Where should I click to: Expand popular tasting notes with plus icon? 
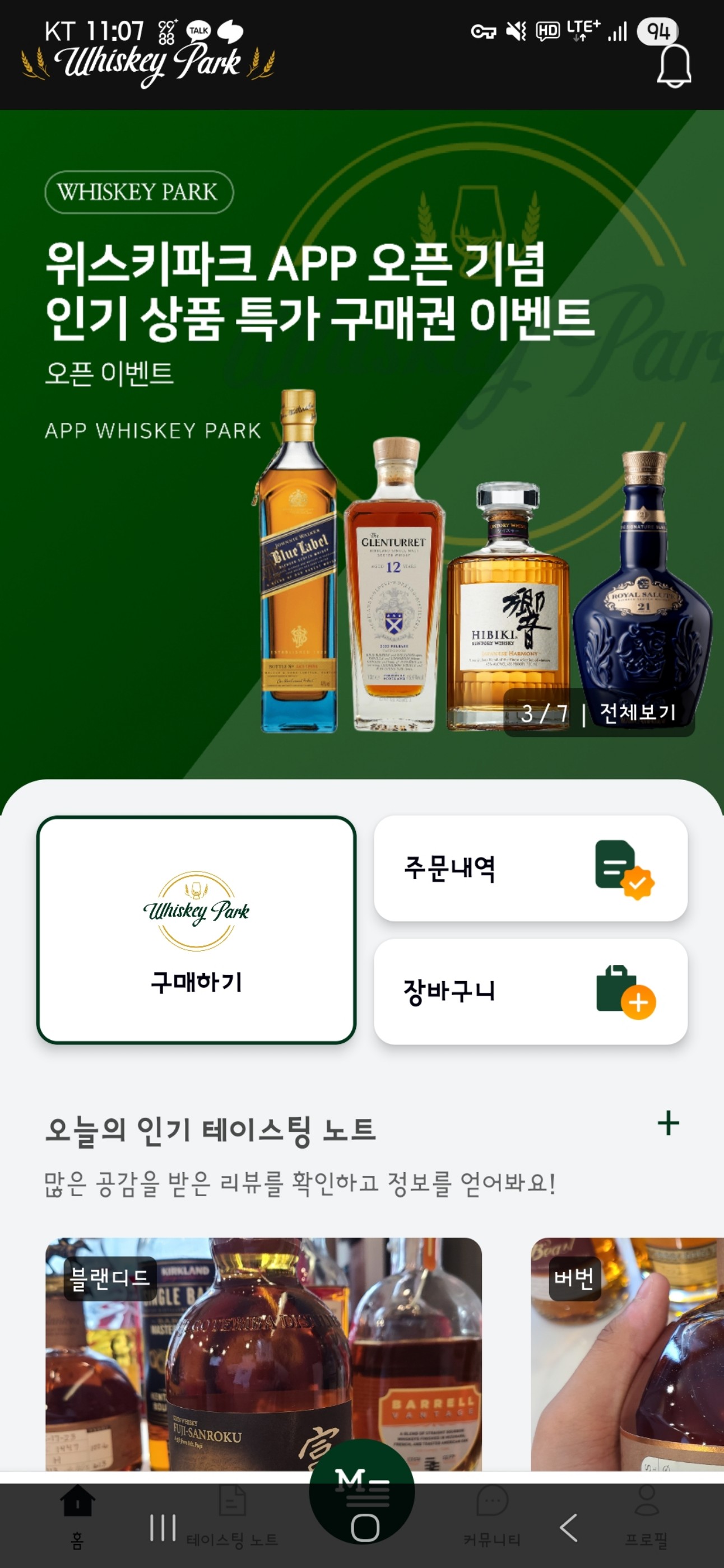click(668, 1123)
